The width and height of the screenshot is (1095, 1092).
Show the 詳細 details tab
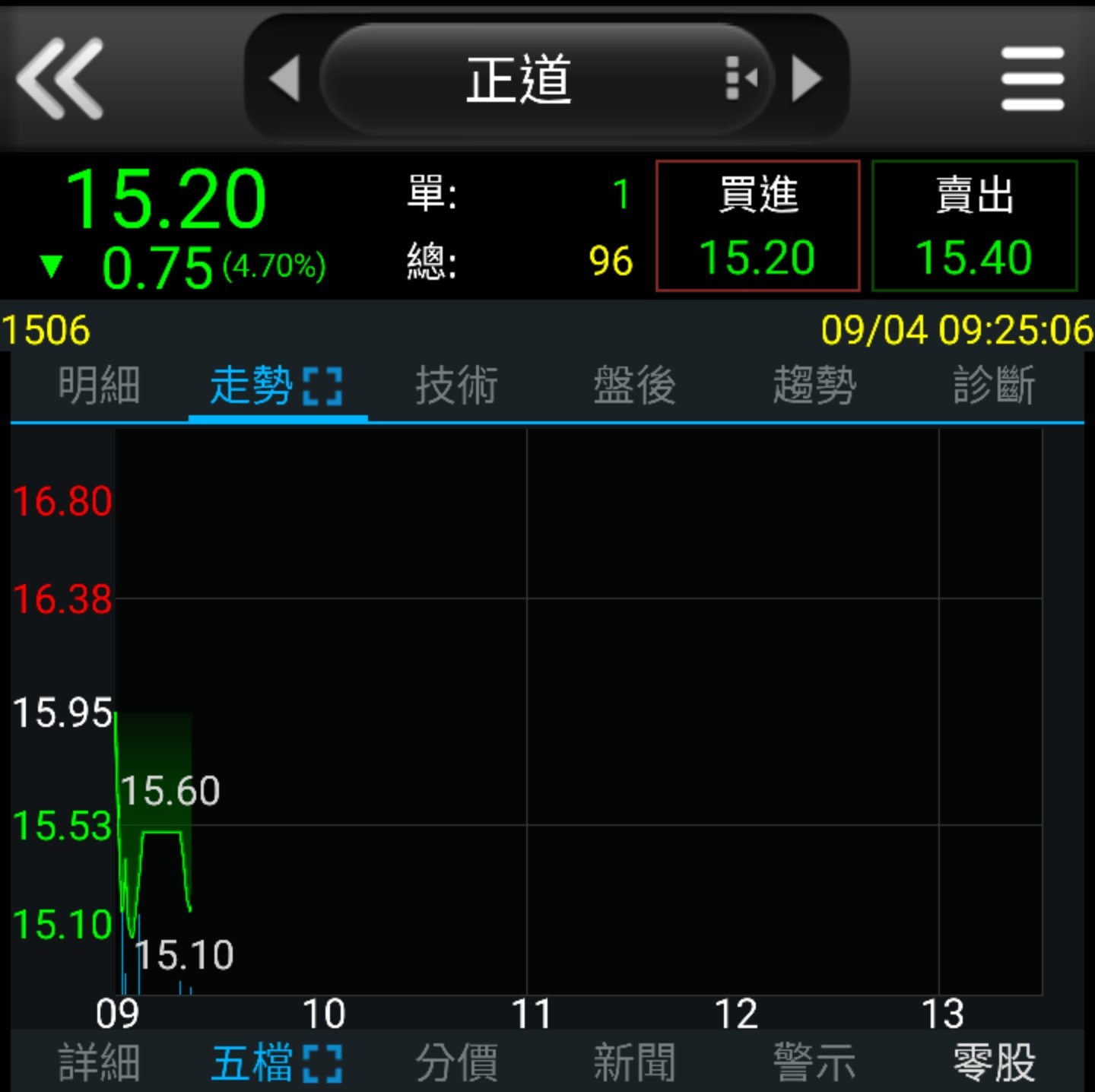99,1062
